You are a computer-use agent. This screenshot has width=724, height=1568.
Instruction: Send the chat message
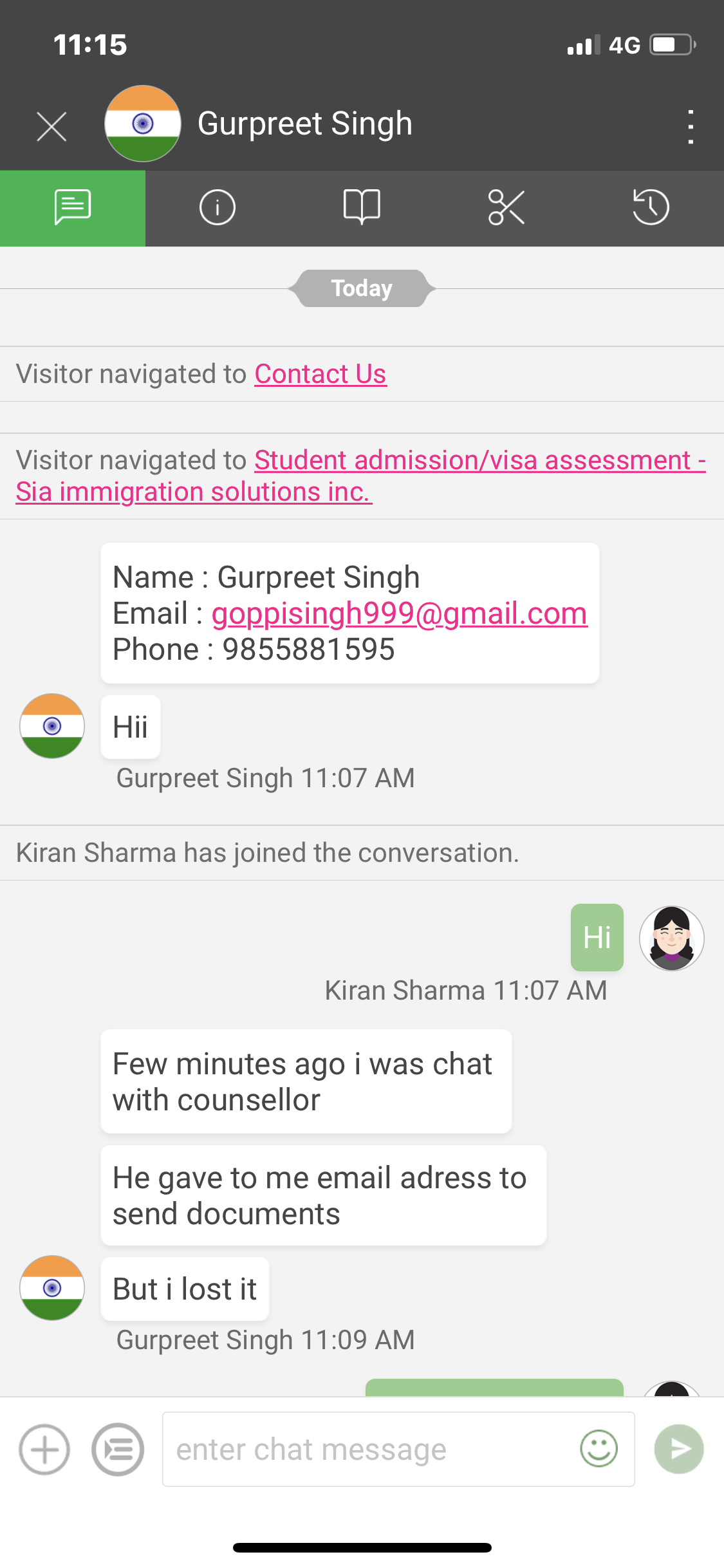pyautogui.click(x=679, y=1449)
